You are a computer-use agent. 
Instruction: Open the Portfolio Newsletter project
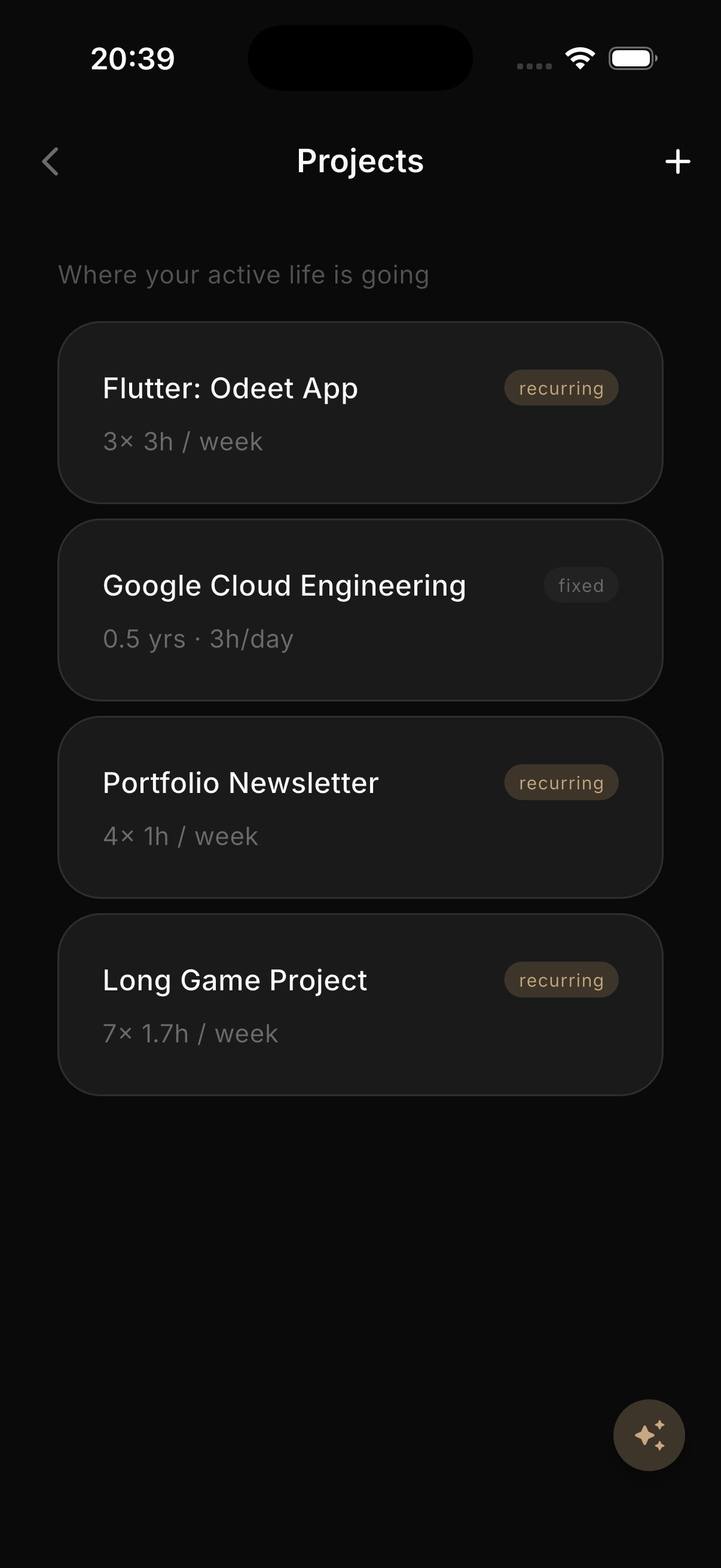(360, 807)
